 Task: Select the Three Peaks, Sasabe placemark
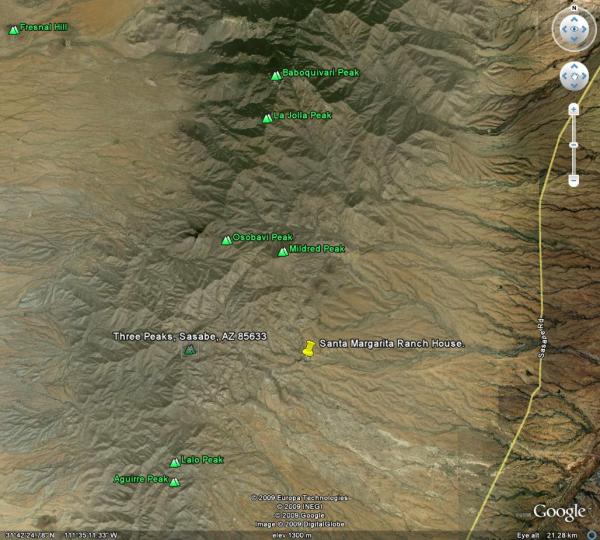(190, 351)
